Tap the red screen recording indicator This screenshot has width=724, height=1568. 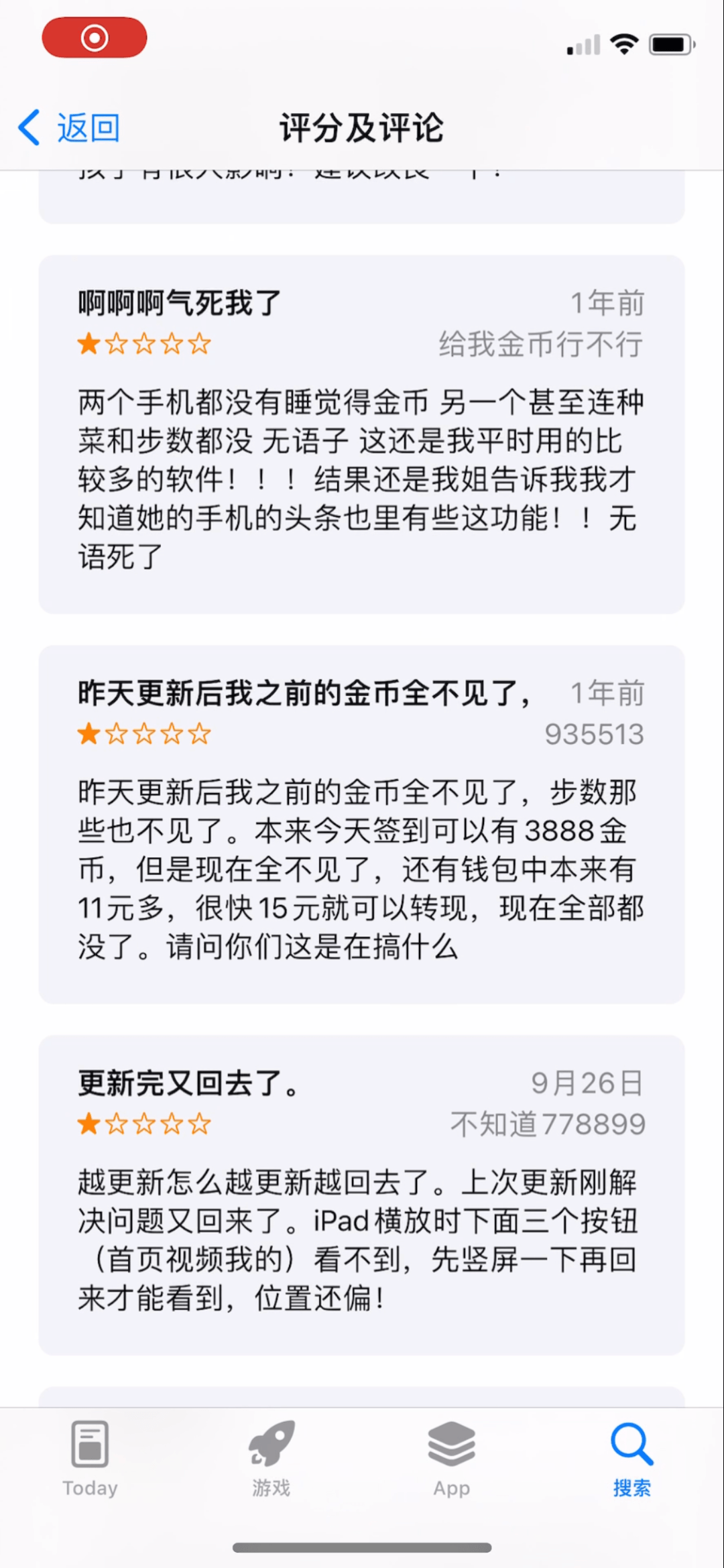95,38
